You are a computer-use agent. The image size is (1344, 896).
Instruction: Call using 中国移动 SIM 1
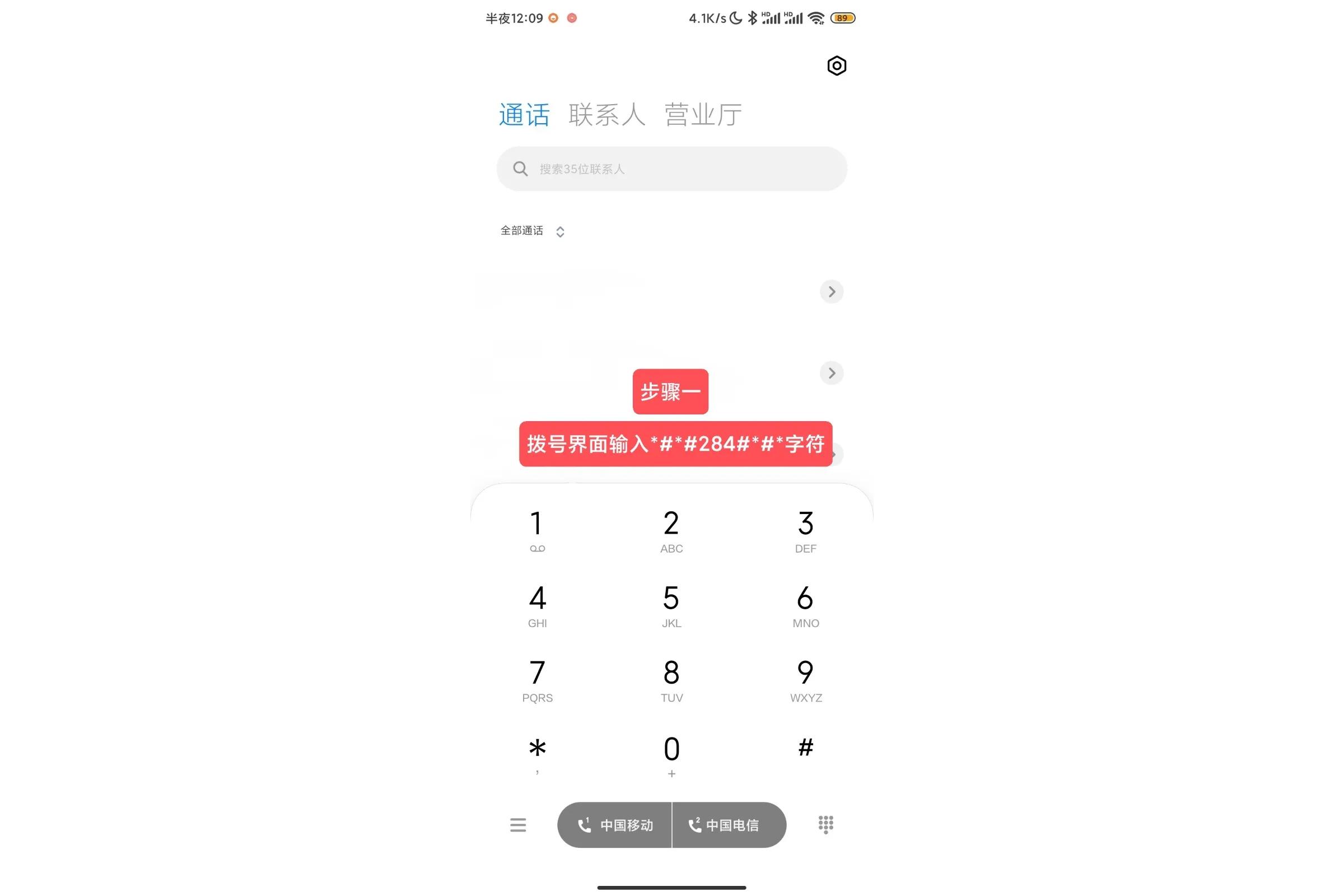pyautogui.click(x=615, y=825)
